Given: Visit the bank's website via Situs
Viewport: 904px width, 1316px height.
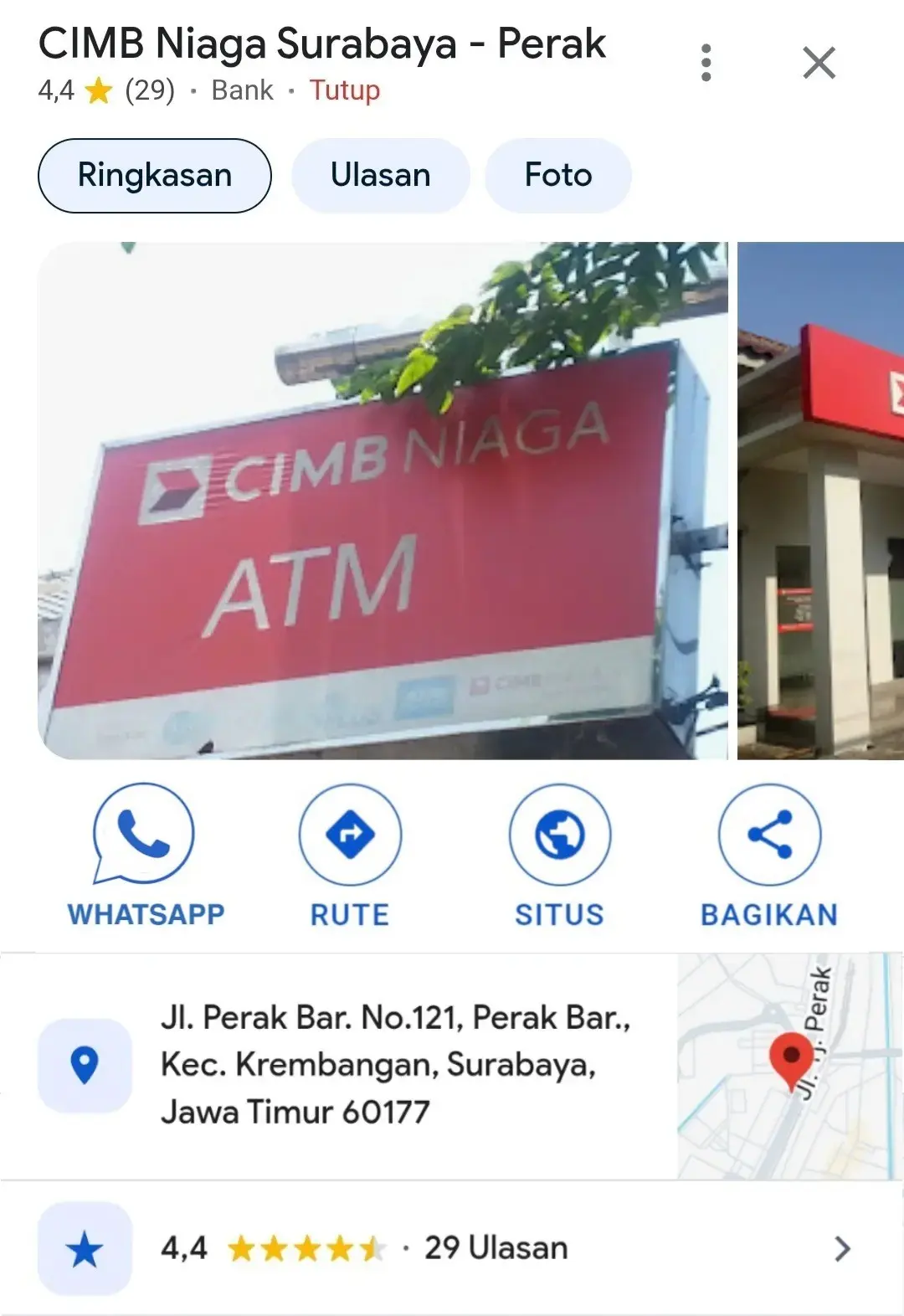Looking at the screenshot, I should coord(559,854).
